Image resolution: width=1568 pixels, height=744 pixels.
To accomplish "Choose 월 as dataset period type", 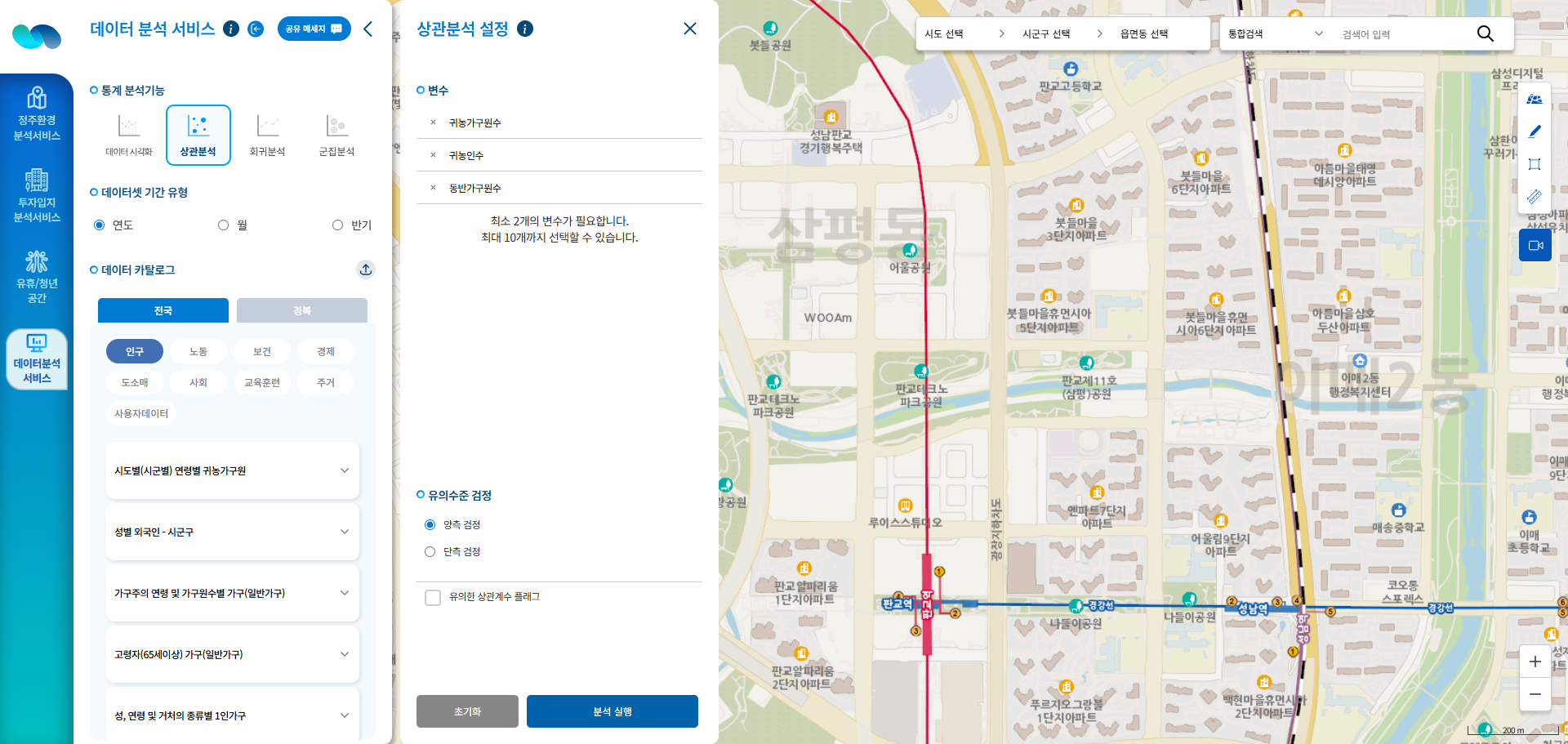I will tap(223, 225).
